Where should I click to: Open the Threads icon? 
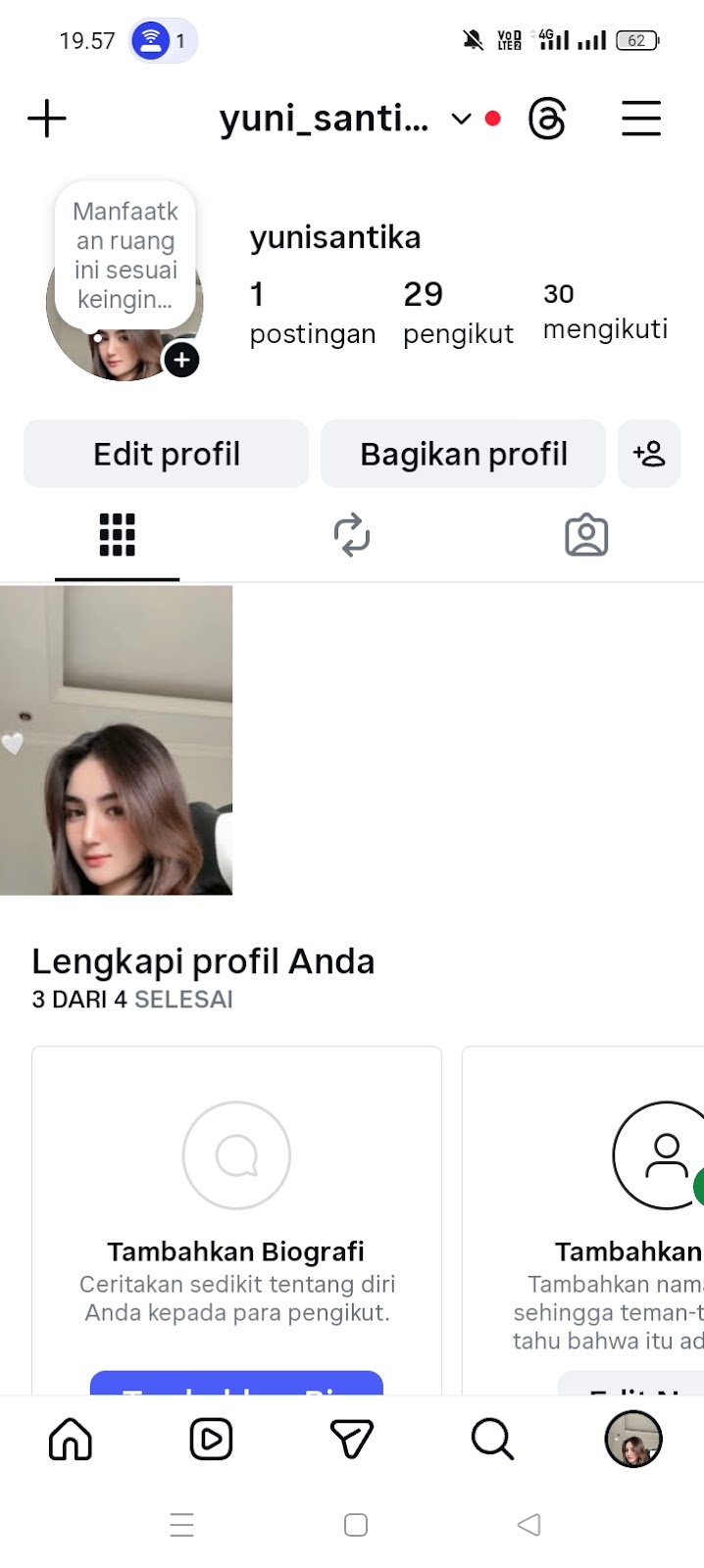[x=547, y=120]
